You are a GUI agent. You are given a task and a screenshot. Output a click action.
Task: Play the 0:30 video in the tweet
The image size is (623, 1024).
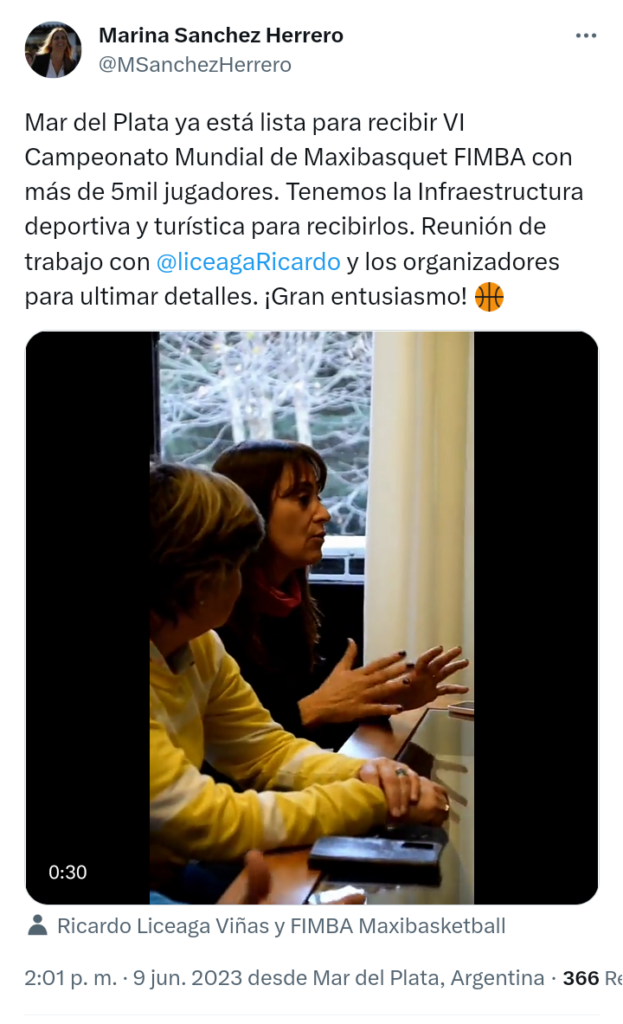pyautogui.click(x=311, y=618)
